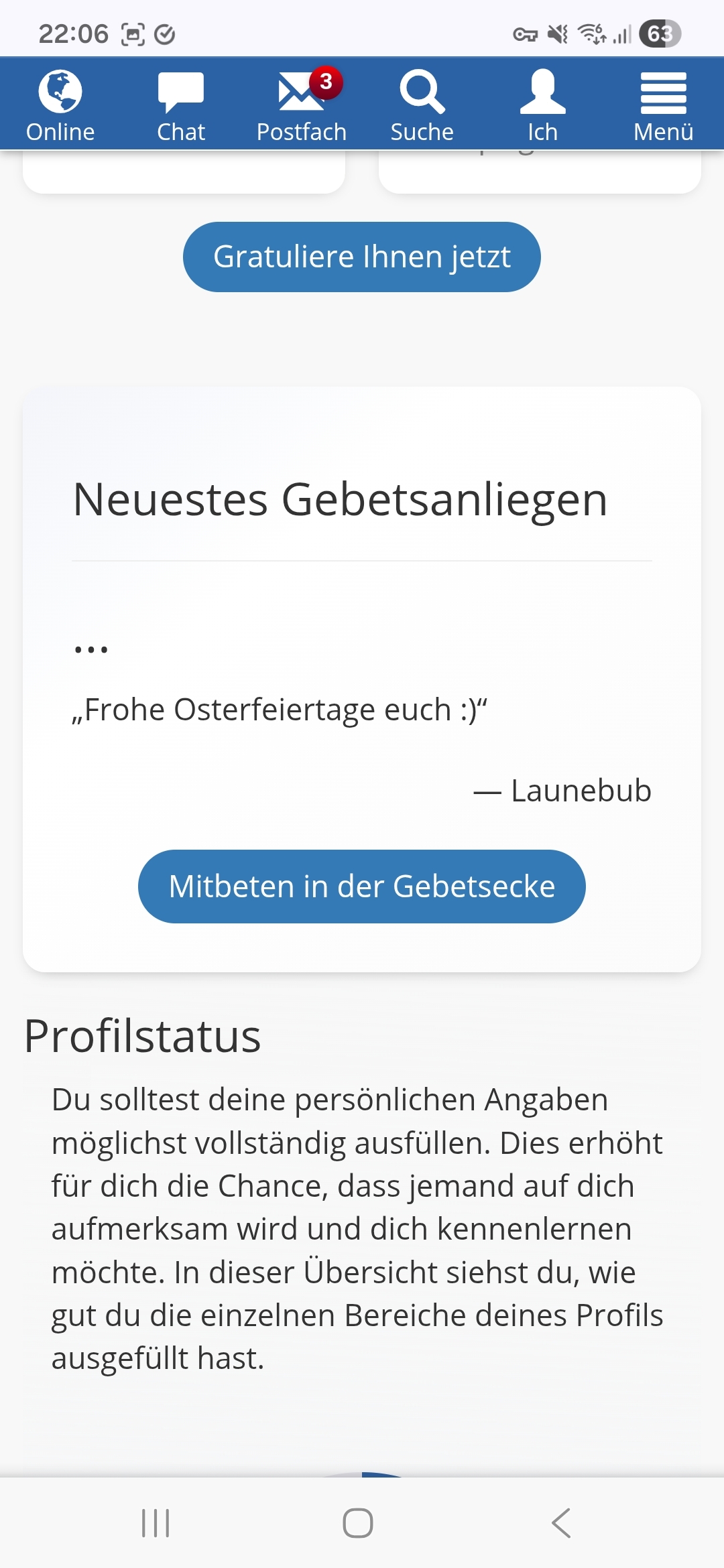
Task: Go back with the system back button
Action: [561, 1523]
